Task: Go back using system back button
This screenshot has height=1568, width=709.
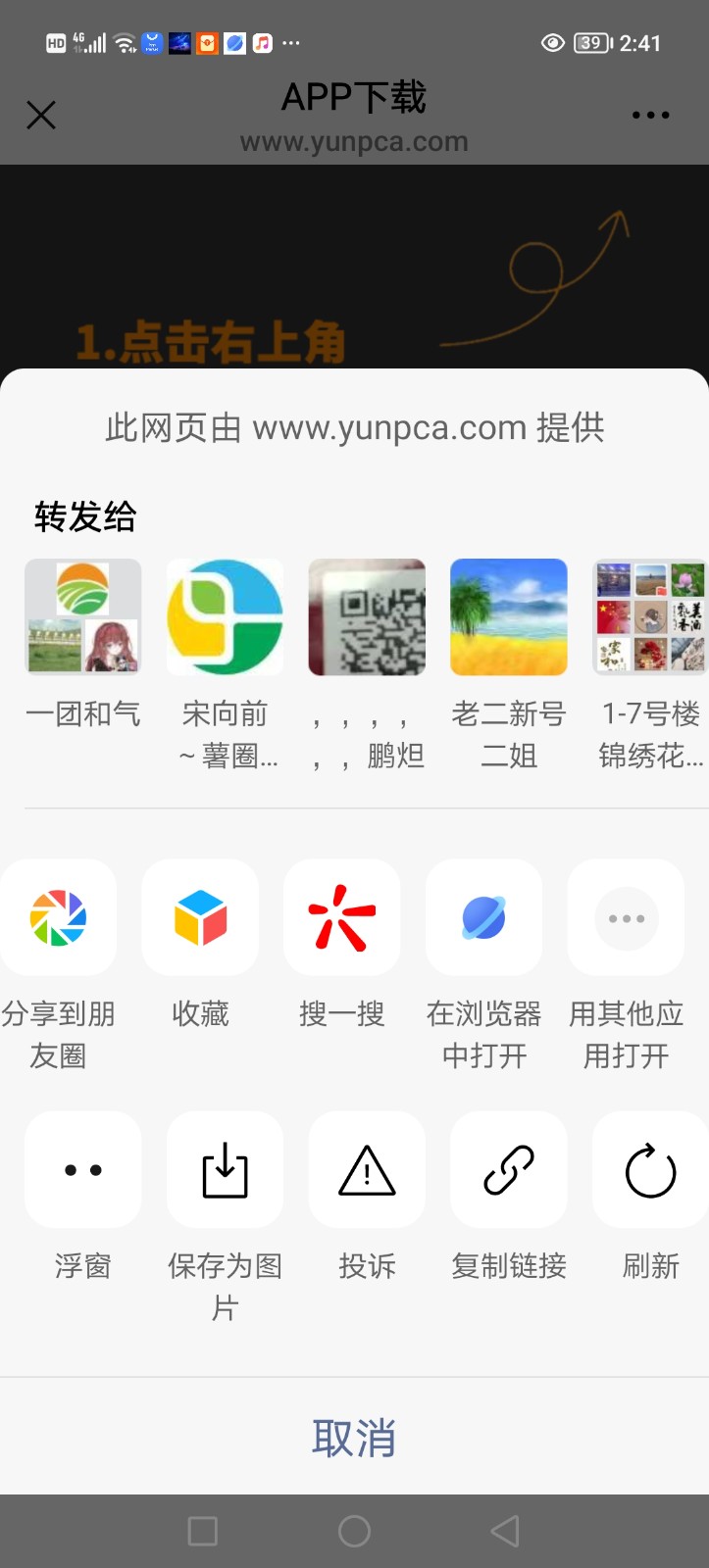Action: (x=505, y=1531)
